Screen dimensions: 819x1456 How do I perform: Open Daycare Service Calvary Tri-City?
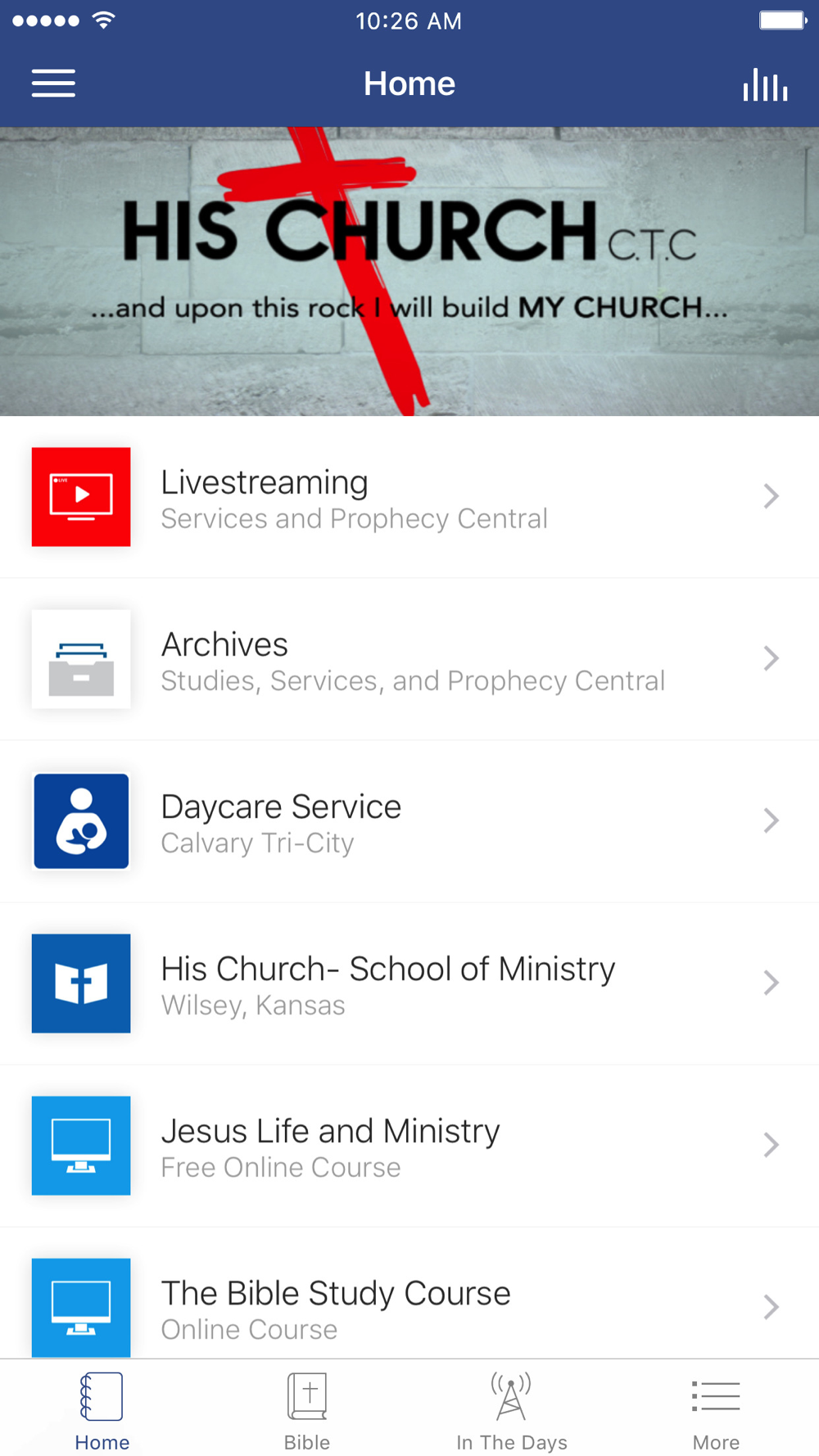pyautogui.click(x=409, y=821)
